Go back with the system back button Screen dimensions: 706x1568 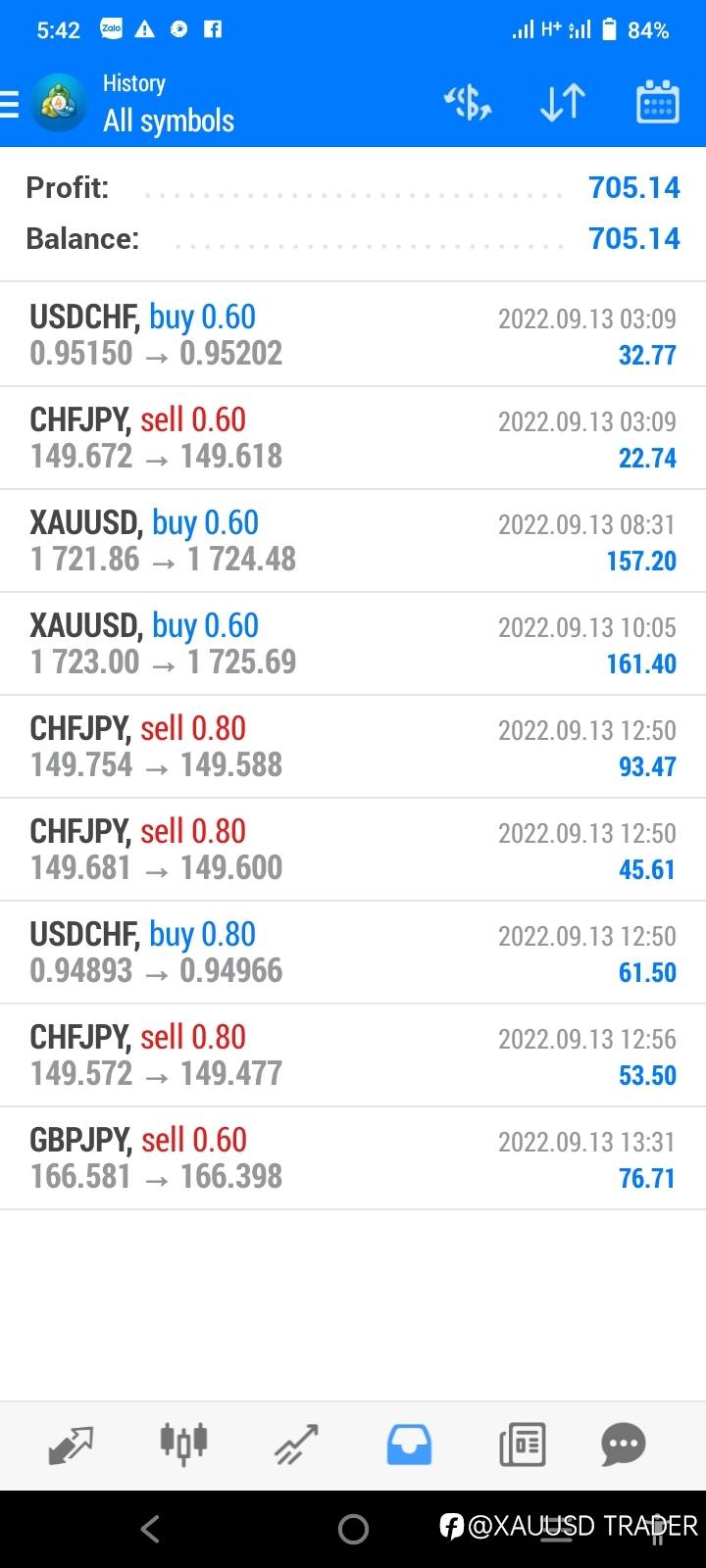coord(150,1529)
